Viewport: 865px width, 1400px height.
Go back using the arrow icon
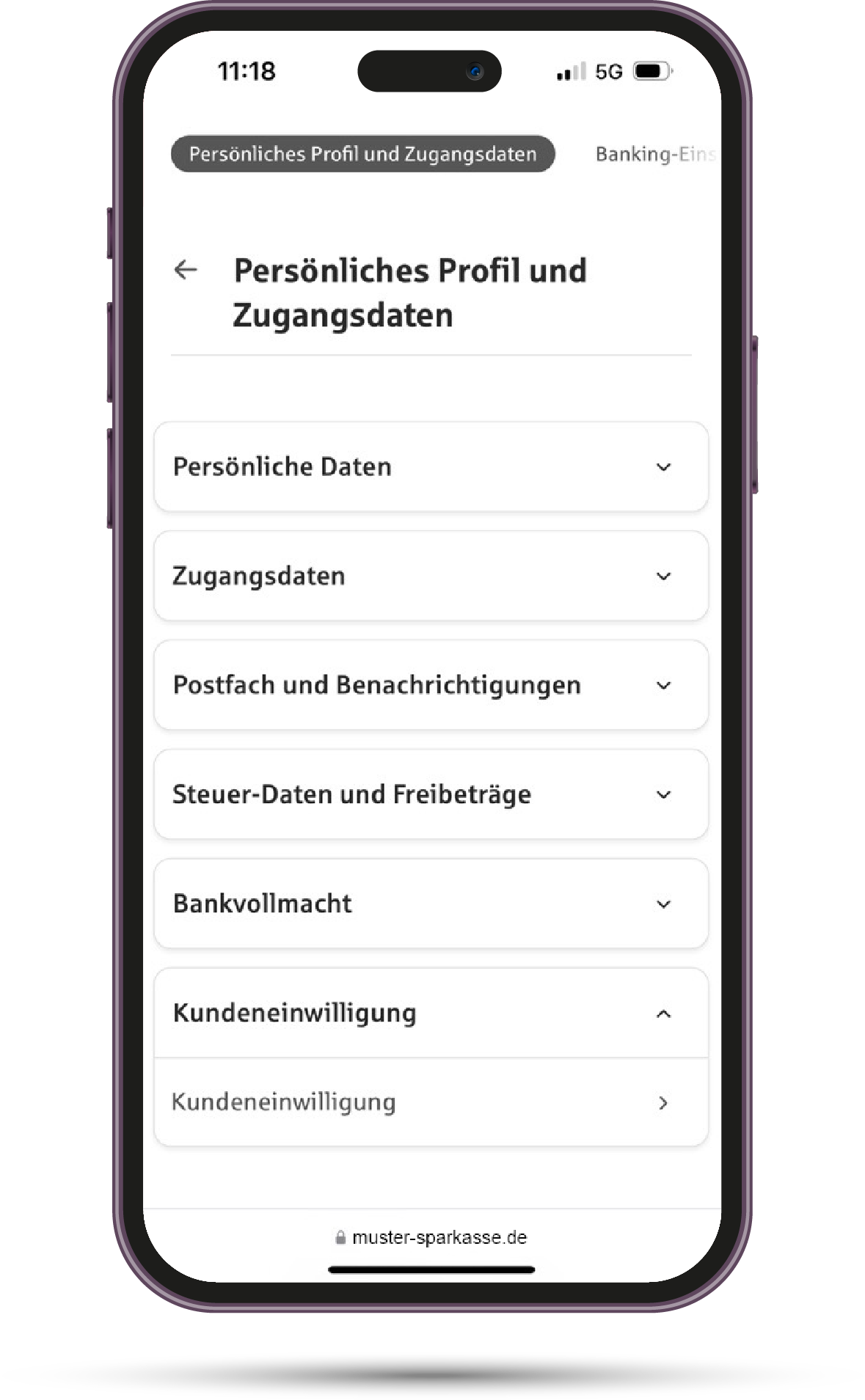186,270
